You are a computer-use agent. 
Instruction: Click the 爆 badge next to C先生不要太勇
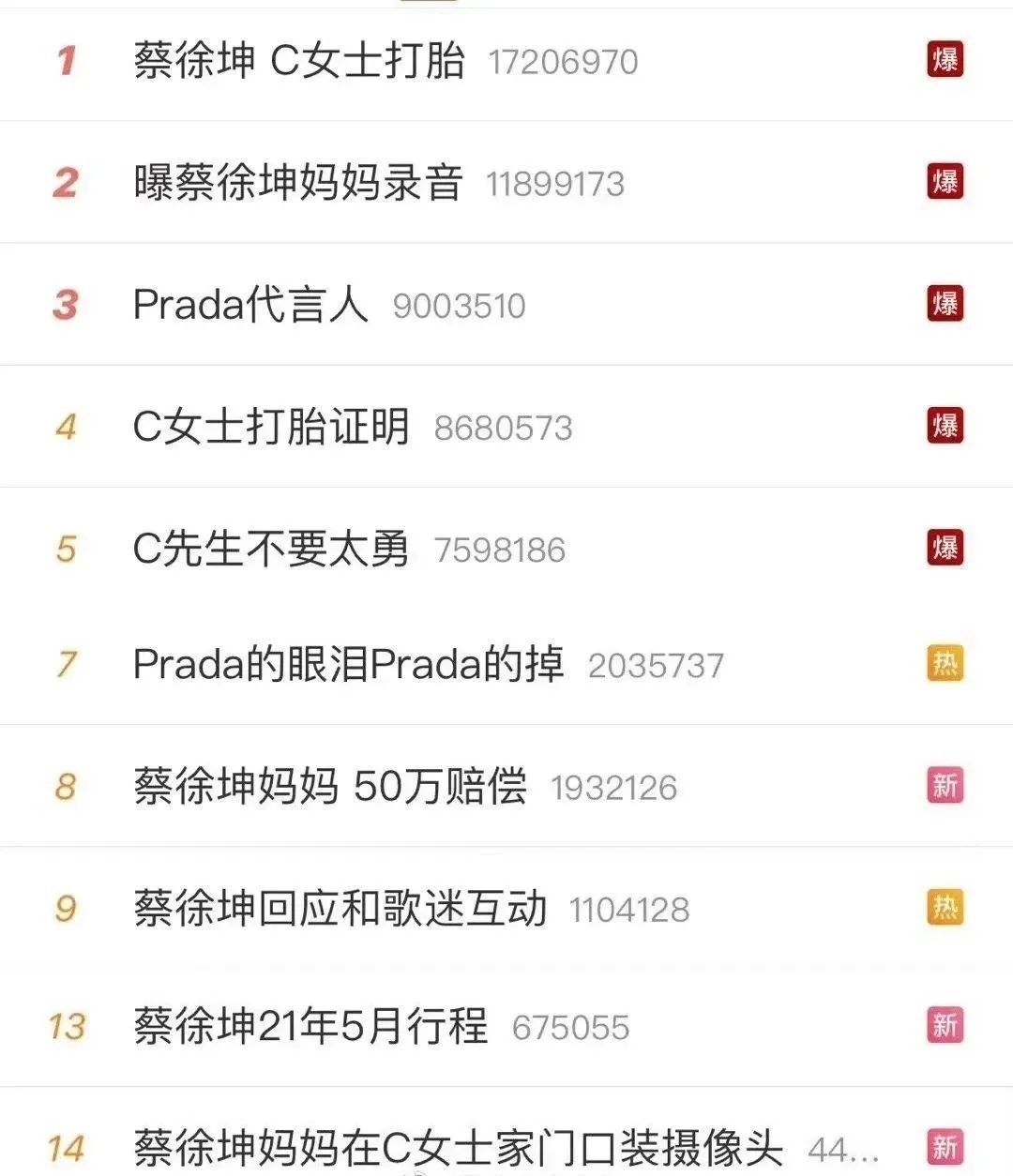pyautogui.click(x=945, y=547)
